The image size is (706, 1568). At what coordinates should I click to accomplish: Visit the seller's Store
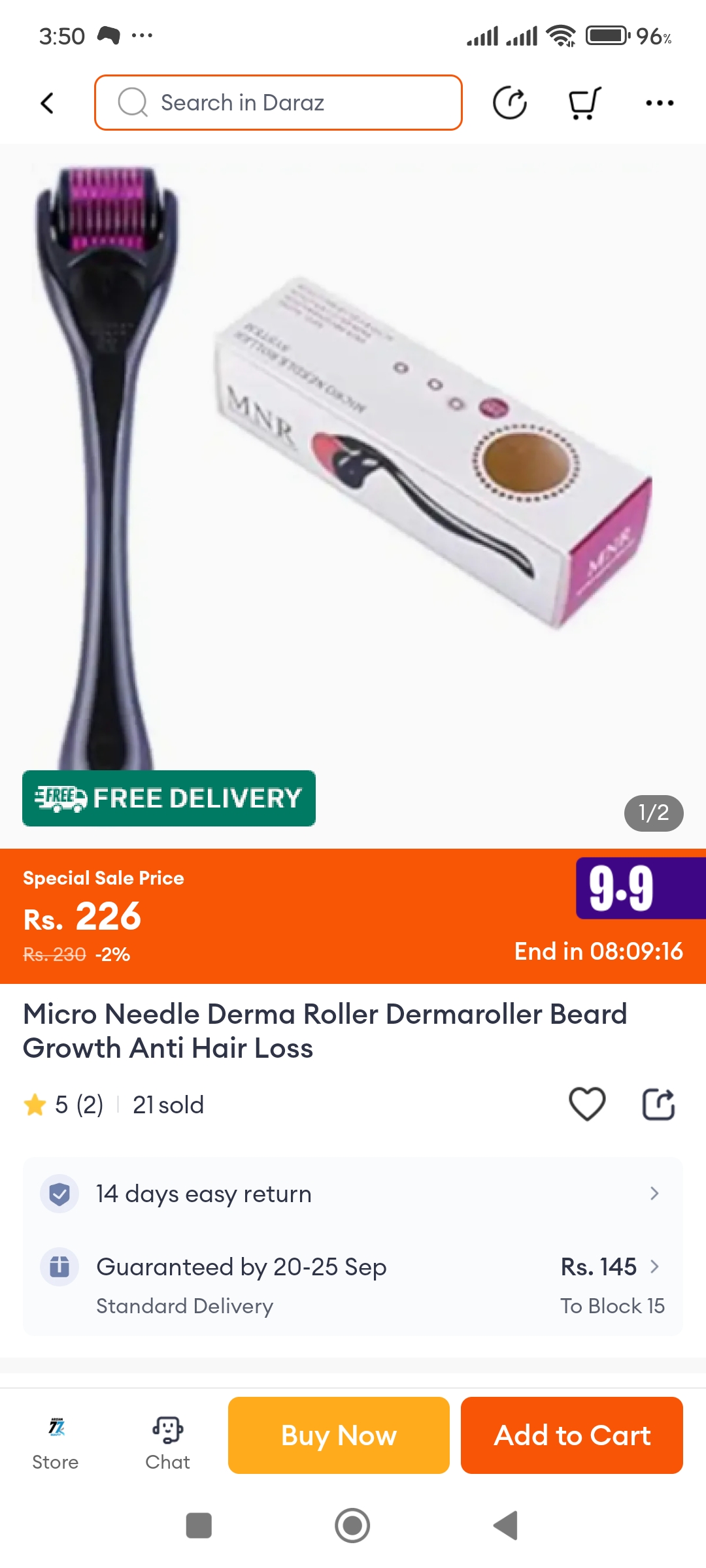[56, 1443]
